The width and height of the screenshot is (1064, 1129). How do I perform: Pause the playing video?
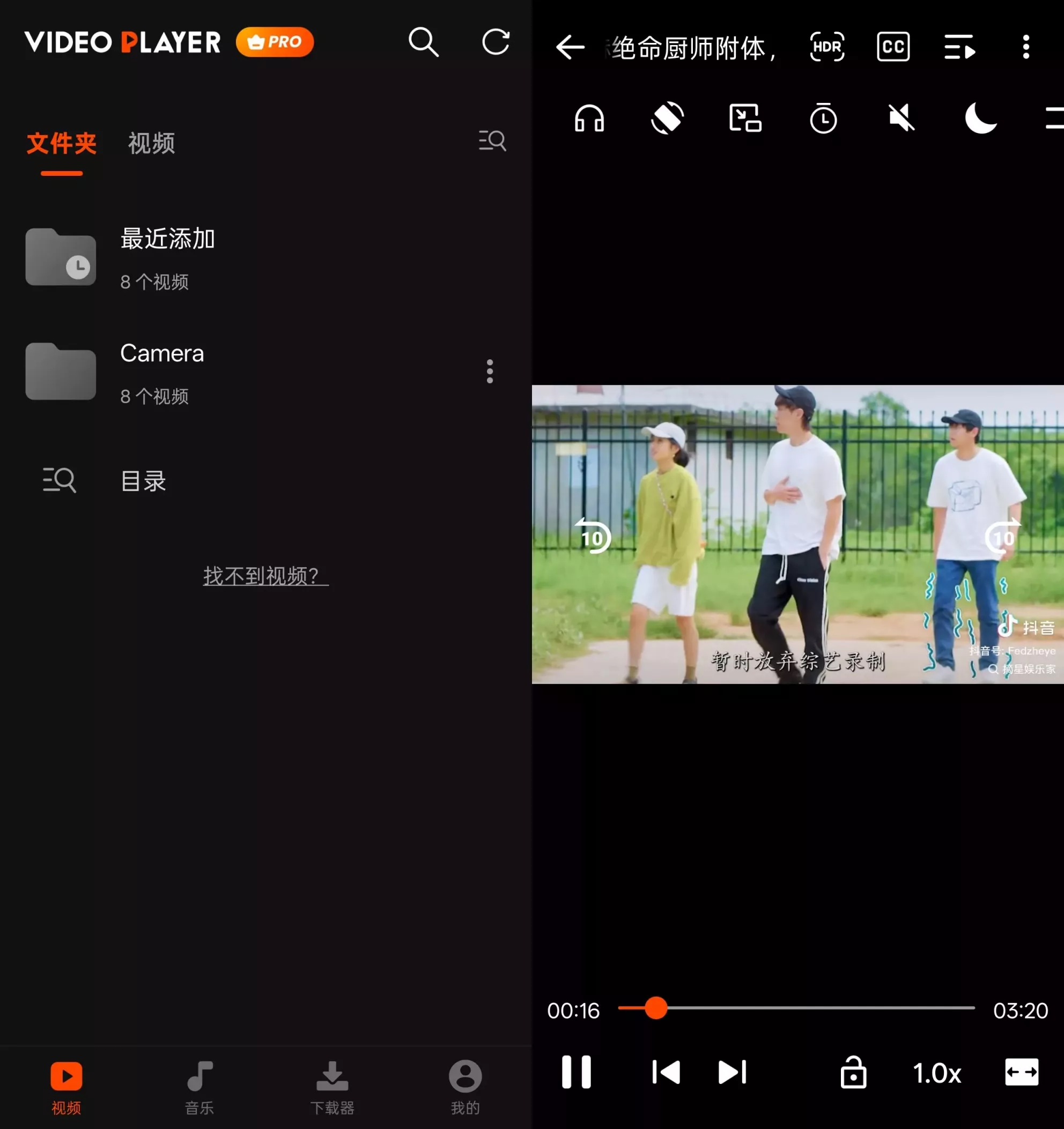click(576, 1072)
